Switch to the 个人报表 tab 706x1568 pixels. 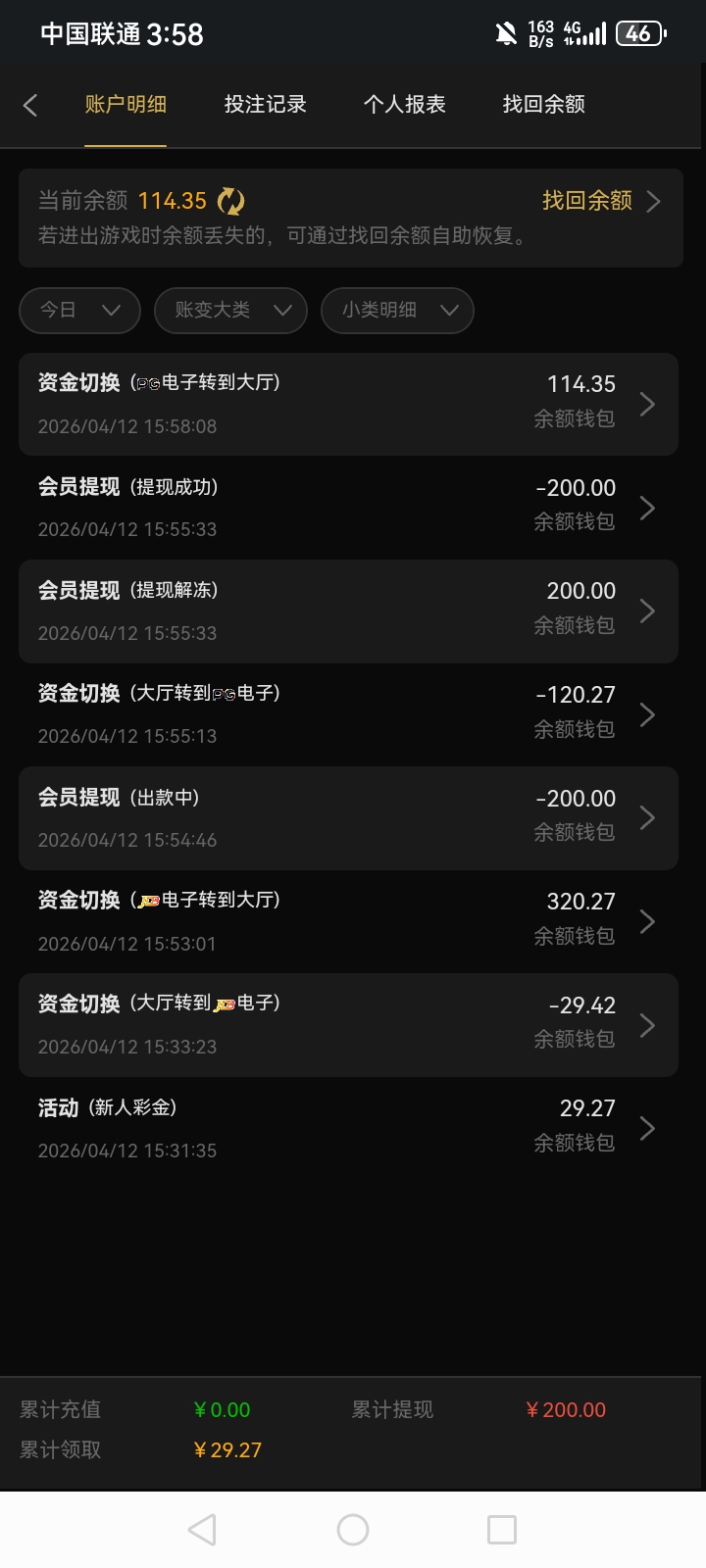[405, 105]
